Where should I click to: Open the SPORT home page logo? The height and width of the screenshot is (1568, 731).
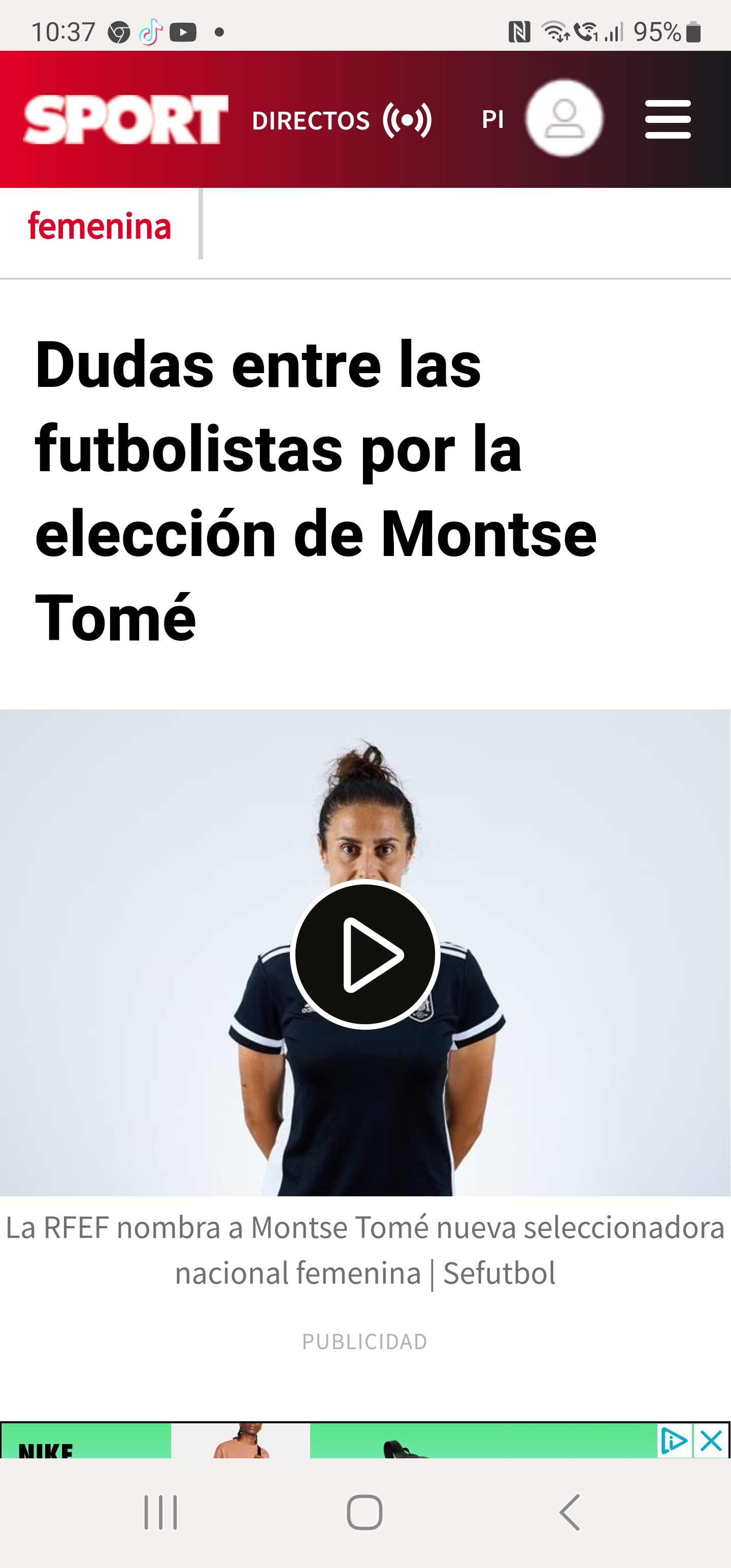click(125, 119)
